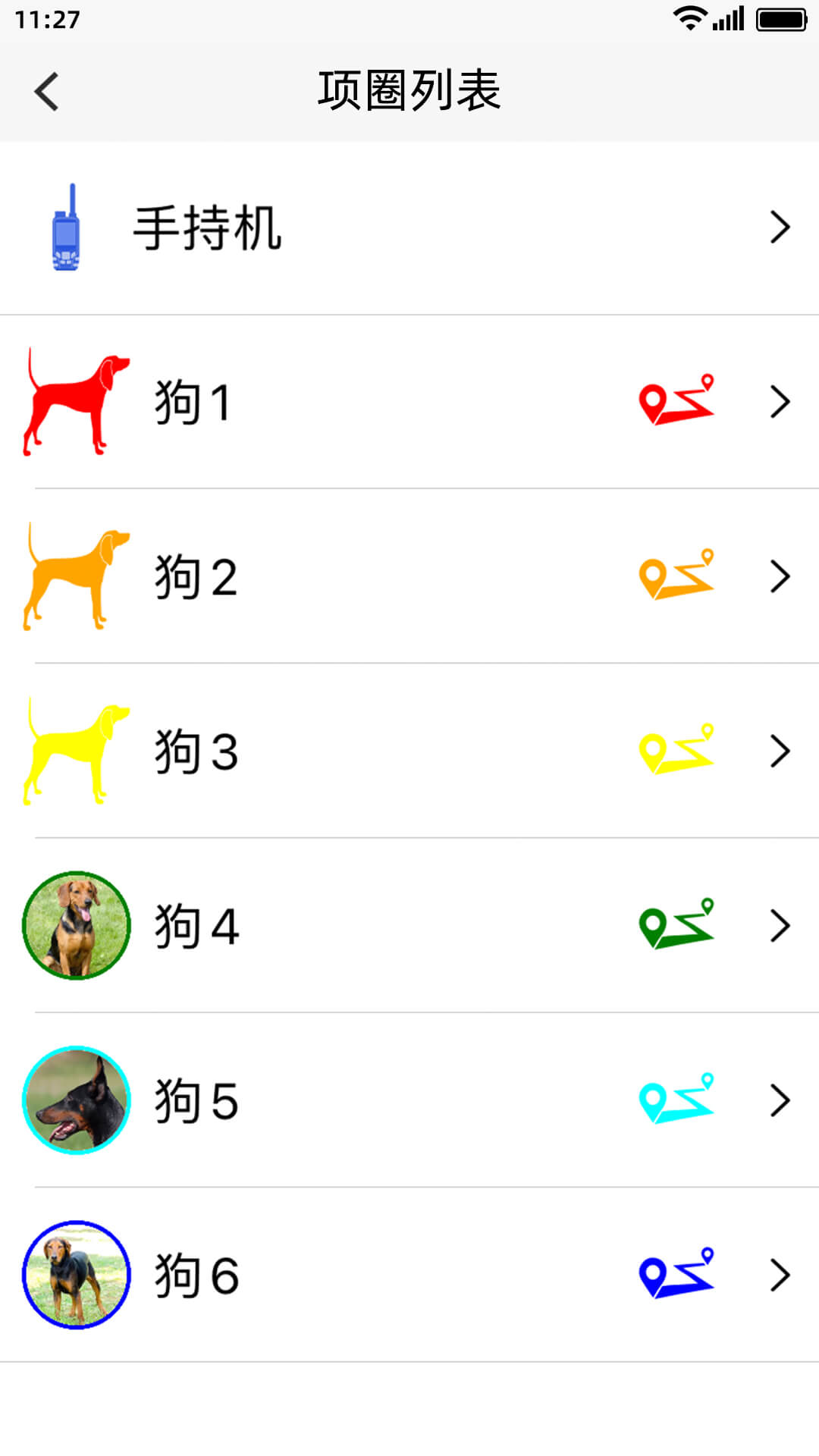Go back from 项圈列表
This screenshot has width=819, height=1456.
click(x=47, y=92)
